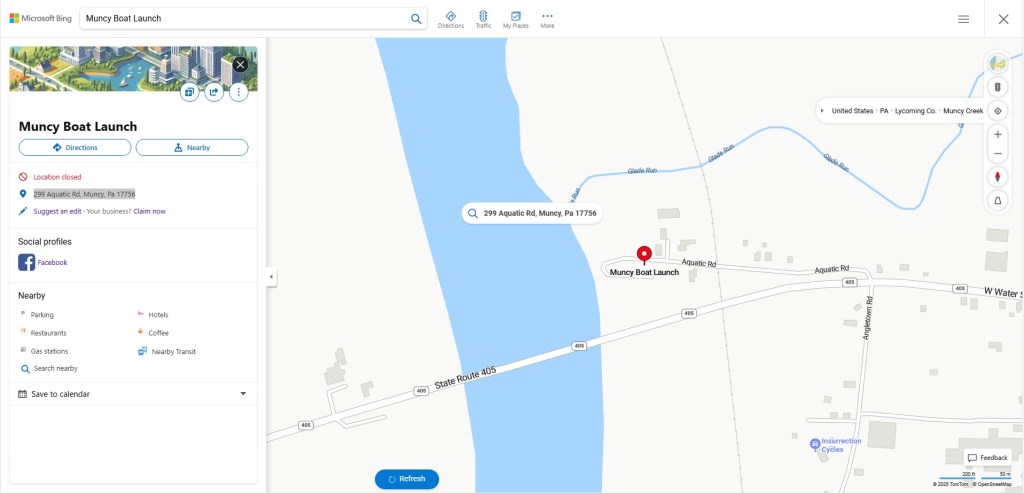Open the hamburger menu at top right
This screenshot has width=1024, height=493.
point(963,19)
